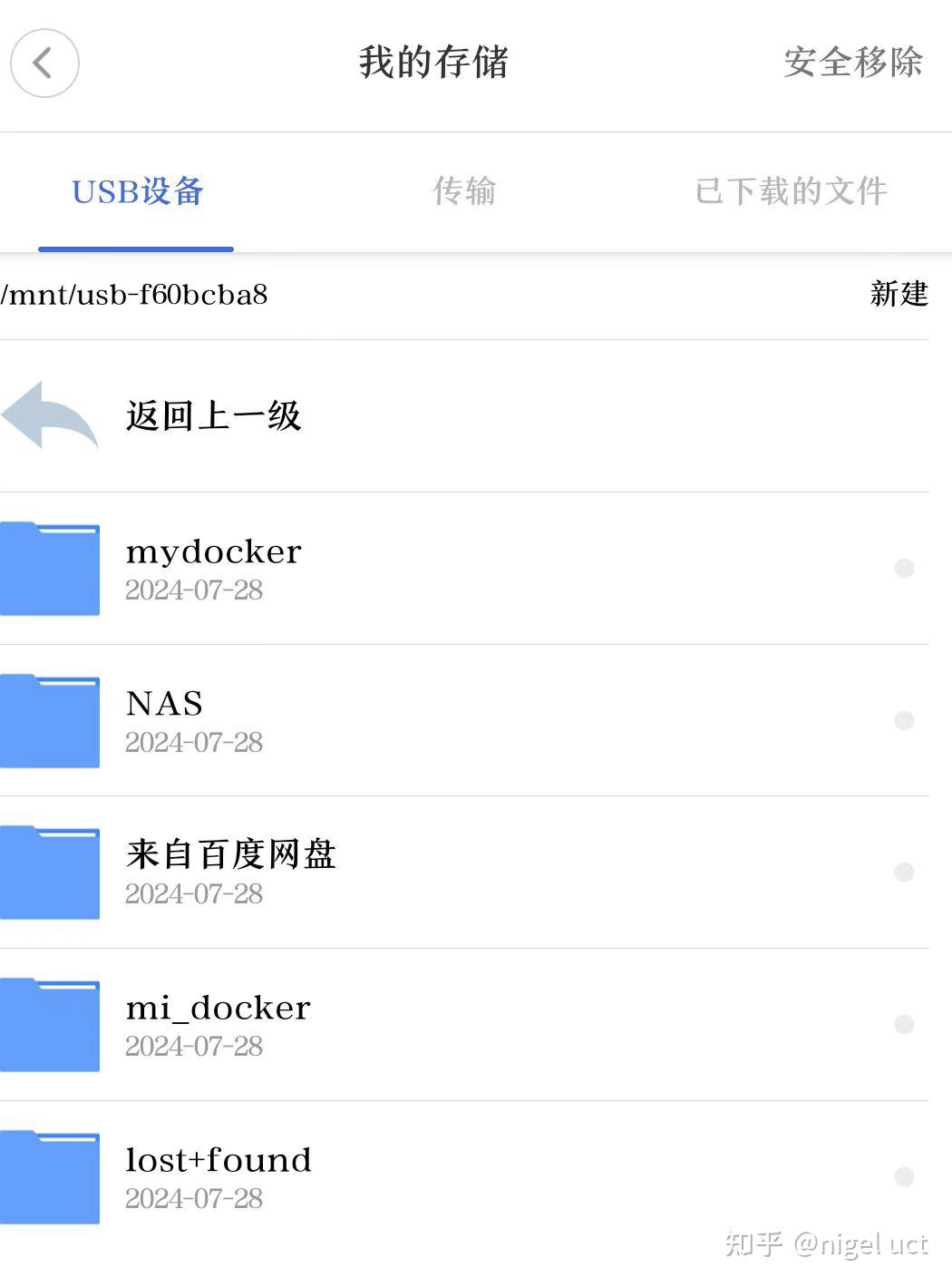This screenshot has width=952, height=1287.
Task: Select the circle next to lost+found
Action: click(x=904, y=1176)
